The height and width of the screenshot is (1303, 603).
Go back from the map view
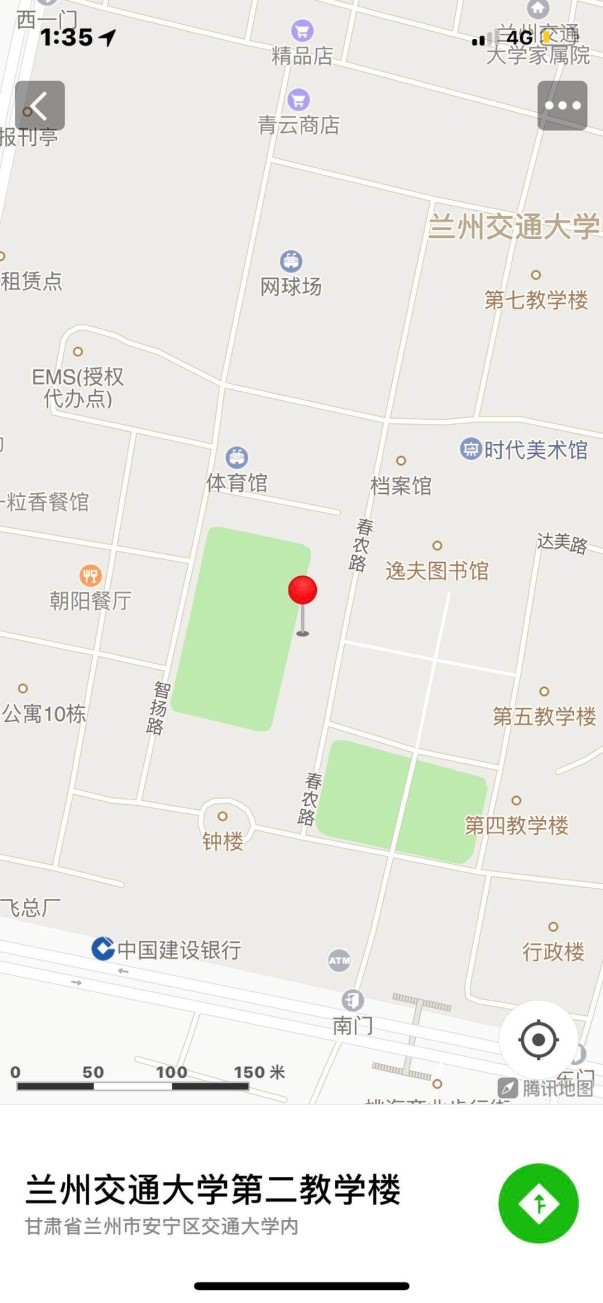tap(40, 106)
